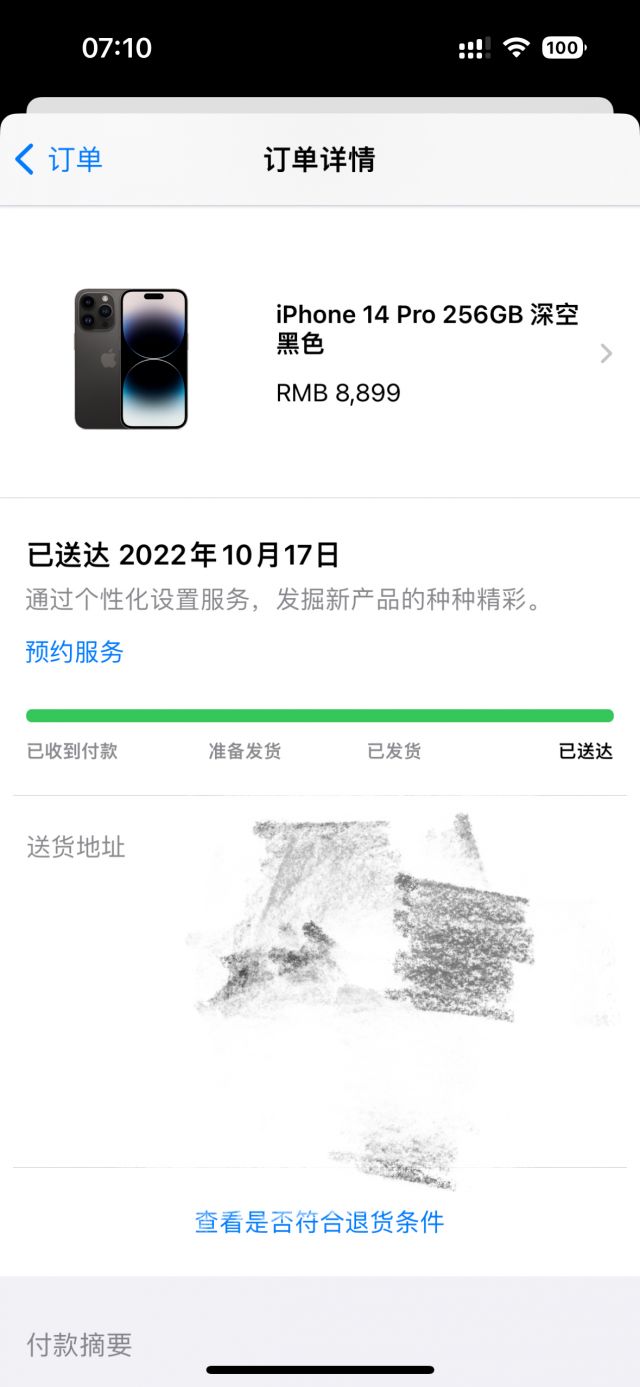Viewport: 640px width, 1387px height.
Task: Open the 预约服务 link
Action: (75, 652)
